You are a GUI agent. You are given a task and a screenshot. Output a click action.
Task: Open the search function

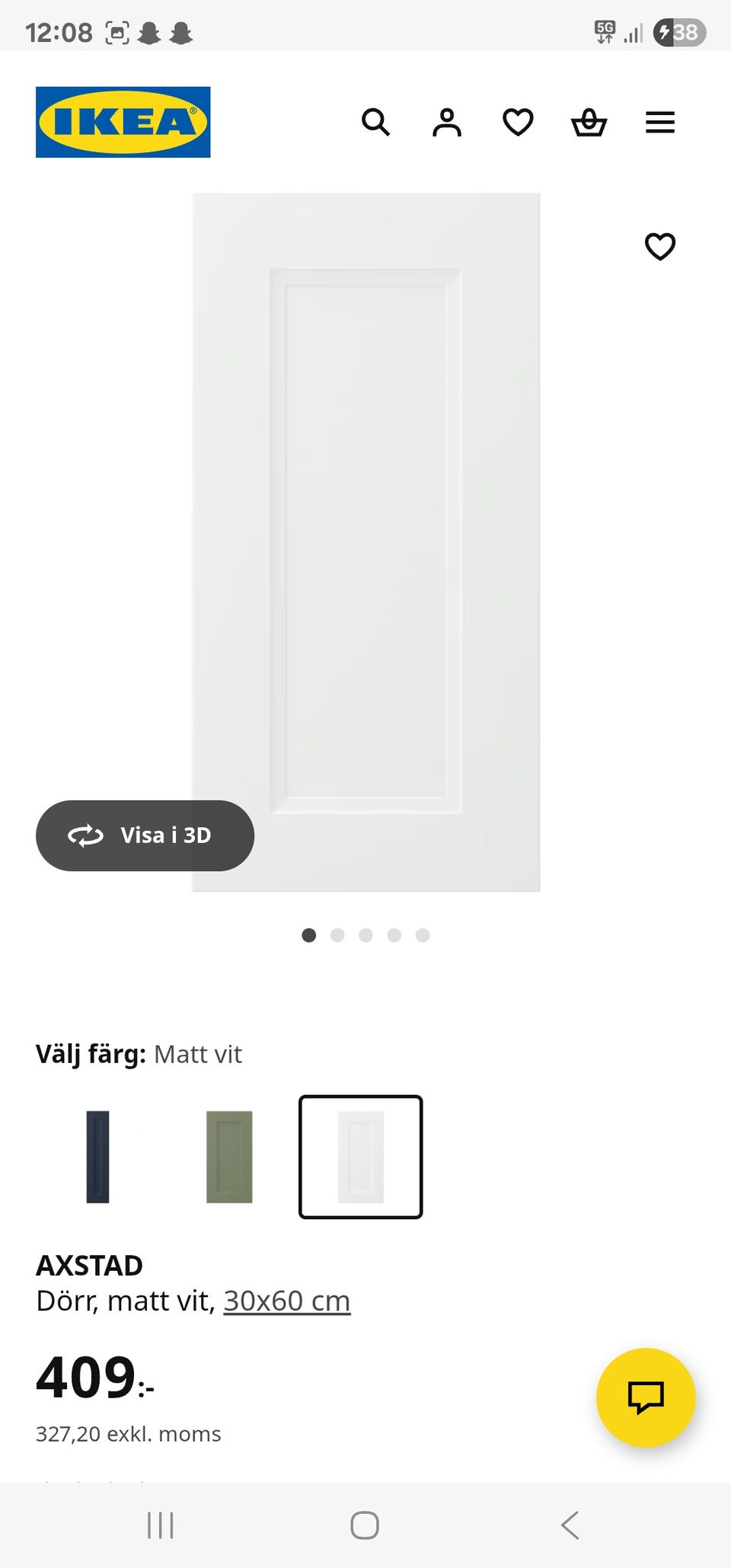377,122
